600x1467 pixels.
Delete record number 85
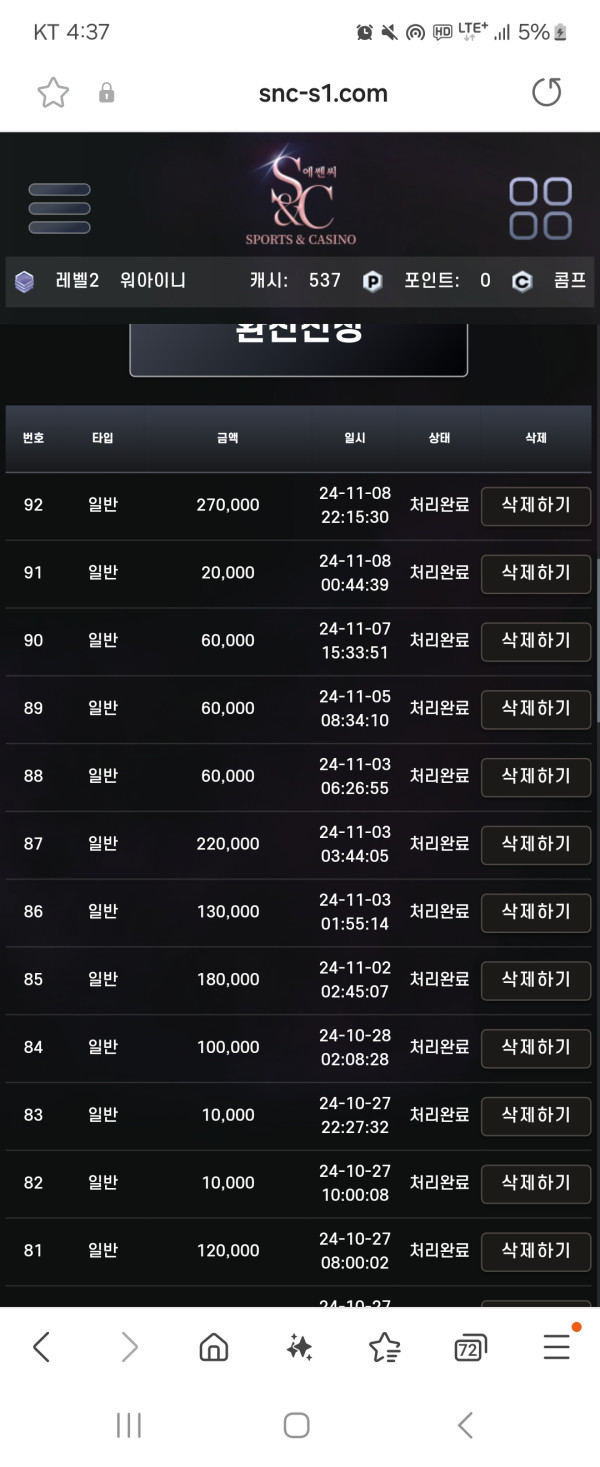[x=535, y=980]
